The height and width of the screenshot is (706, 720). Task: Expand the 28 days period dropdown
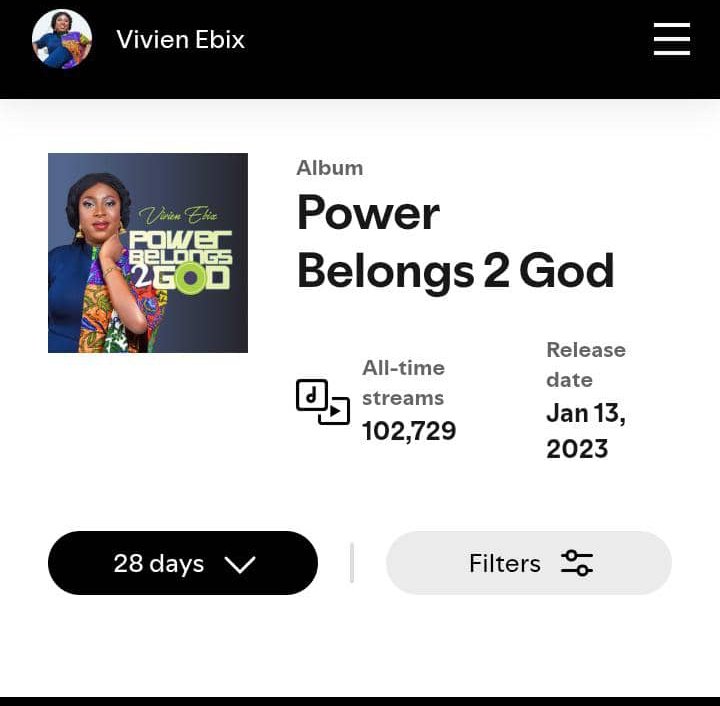[x=183, y=563]
